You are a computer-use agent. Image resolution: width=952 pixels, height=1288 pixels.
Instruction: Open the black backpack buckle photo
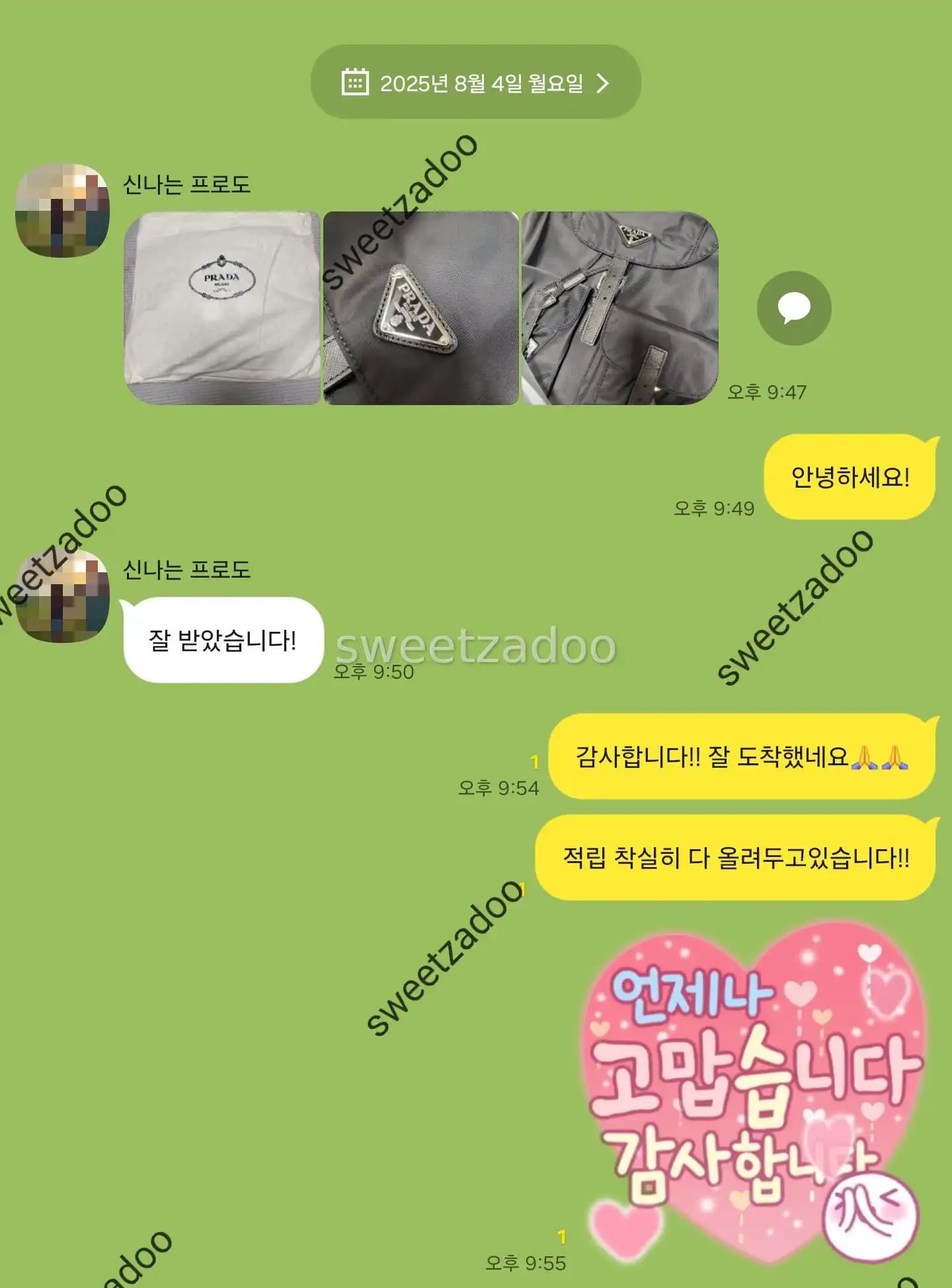[x=619, y=308]
